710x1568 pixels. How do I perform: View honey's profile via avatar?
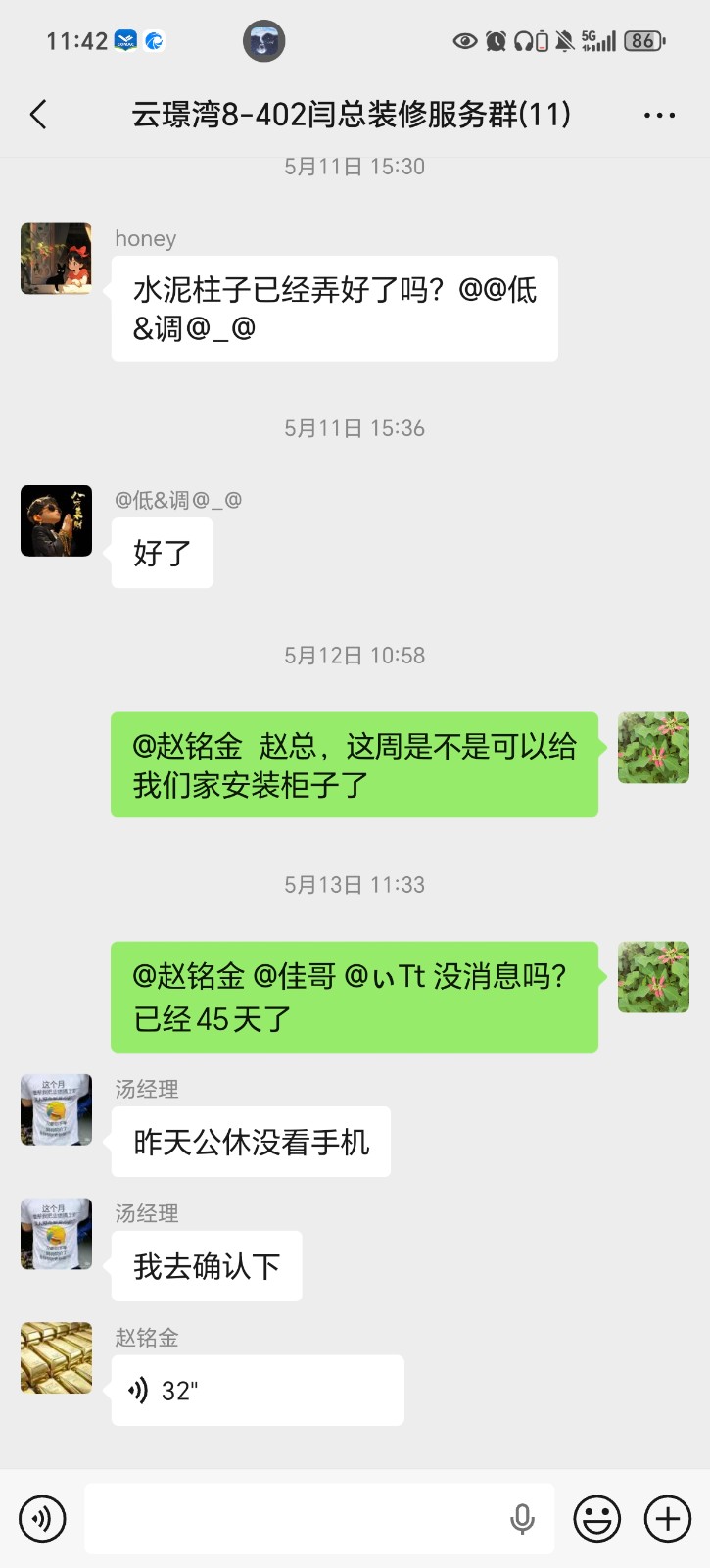tap(56, 259)
